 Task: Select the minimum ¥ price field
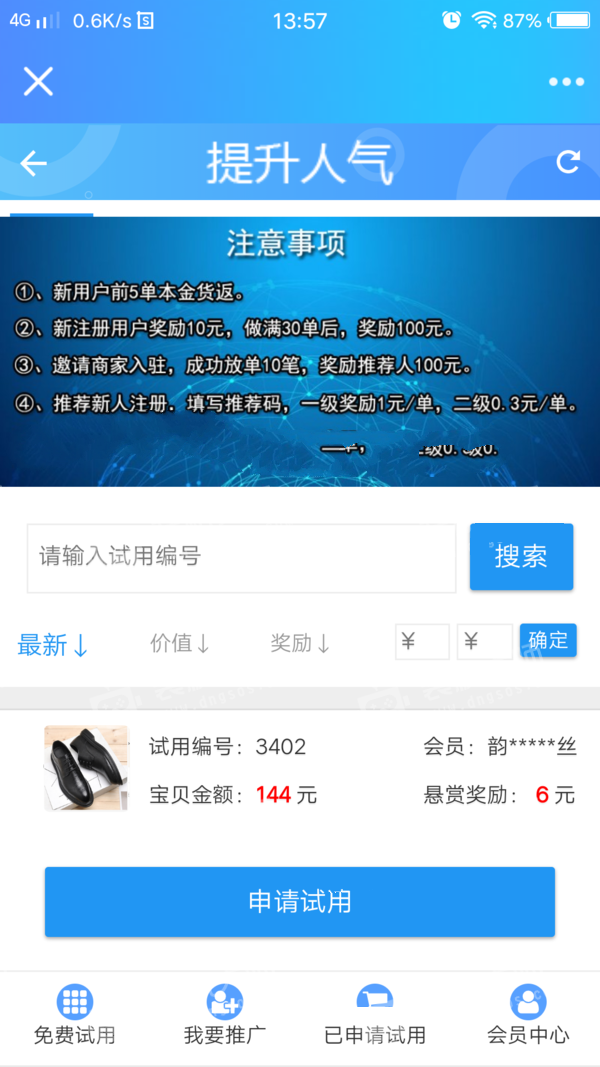(422, 642)
